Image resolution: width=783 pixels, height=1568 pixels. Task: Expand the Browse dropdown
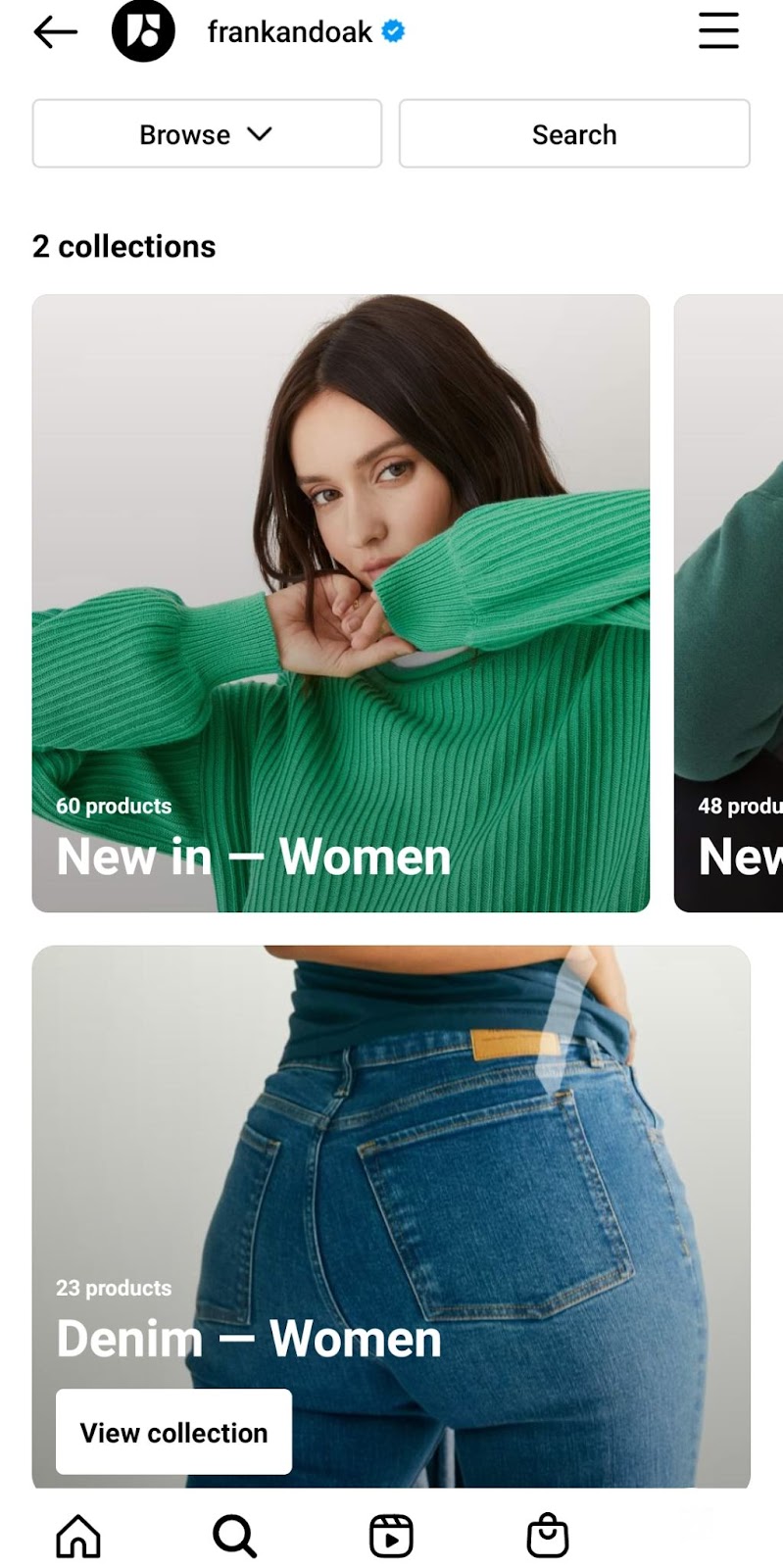(207, 134)
